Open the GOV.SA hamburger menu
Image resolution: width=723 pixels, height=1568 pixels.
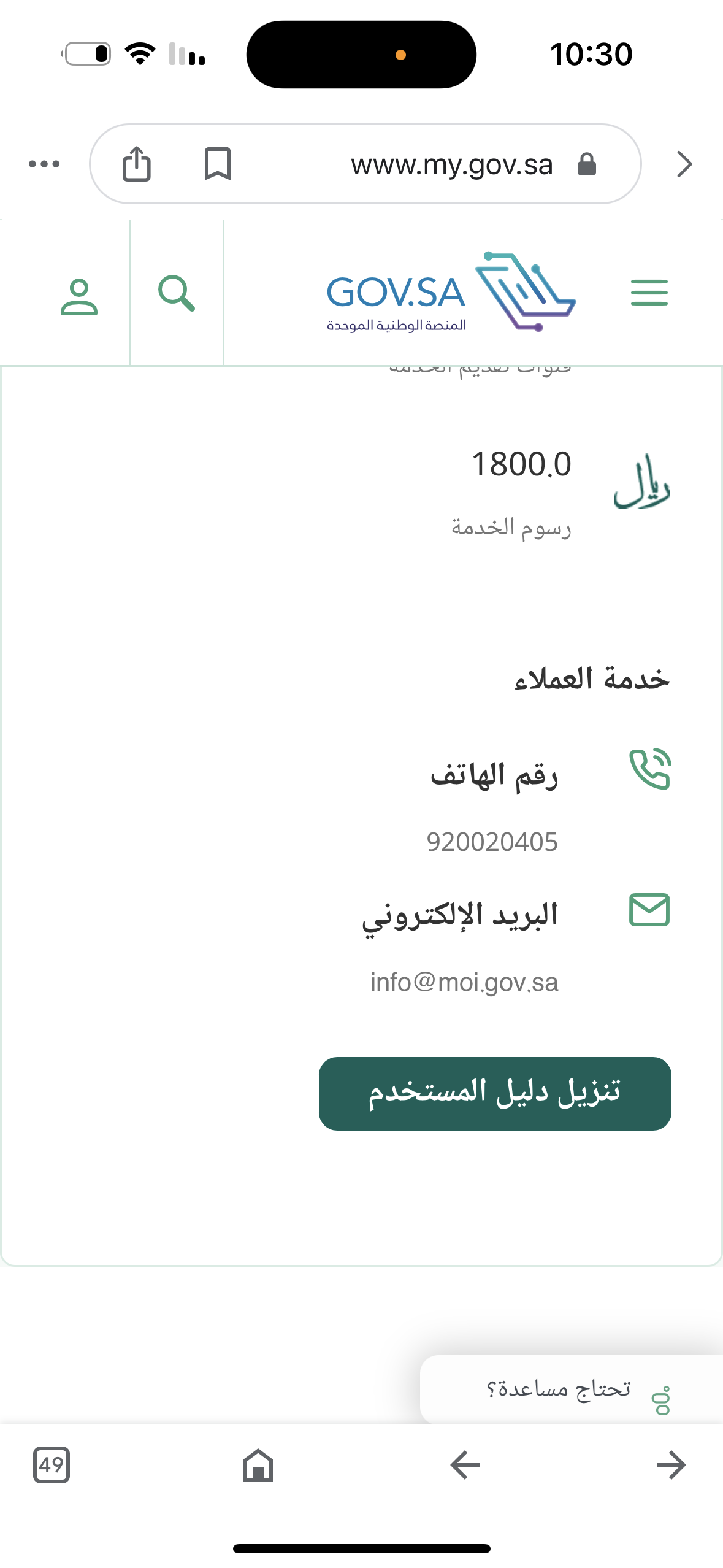pyautogui.click(x=649, y=293)
